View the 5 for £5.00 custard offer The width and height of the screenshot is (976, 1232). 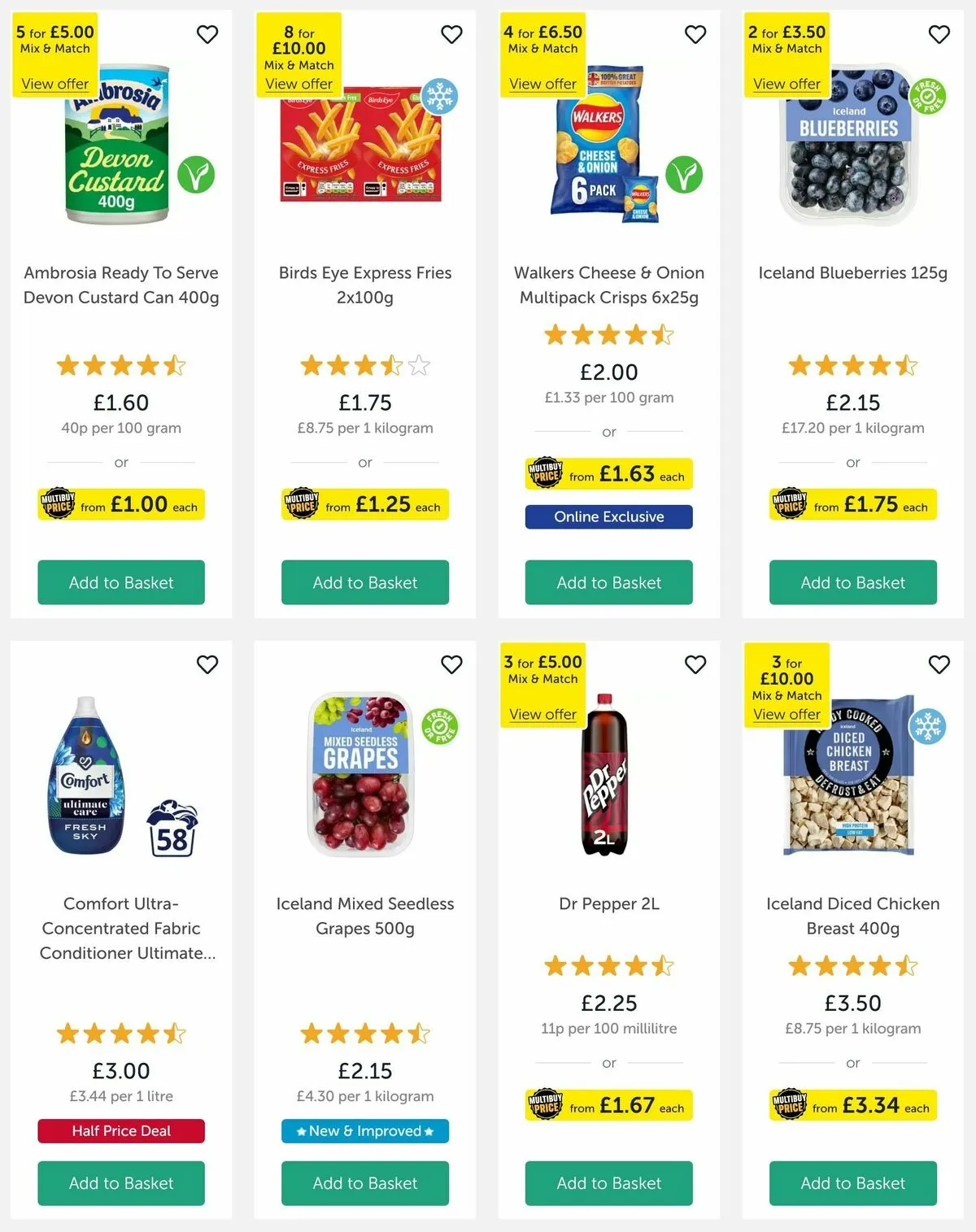coord(54,84)
